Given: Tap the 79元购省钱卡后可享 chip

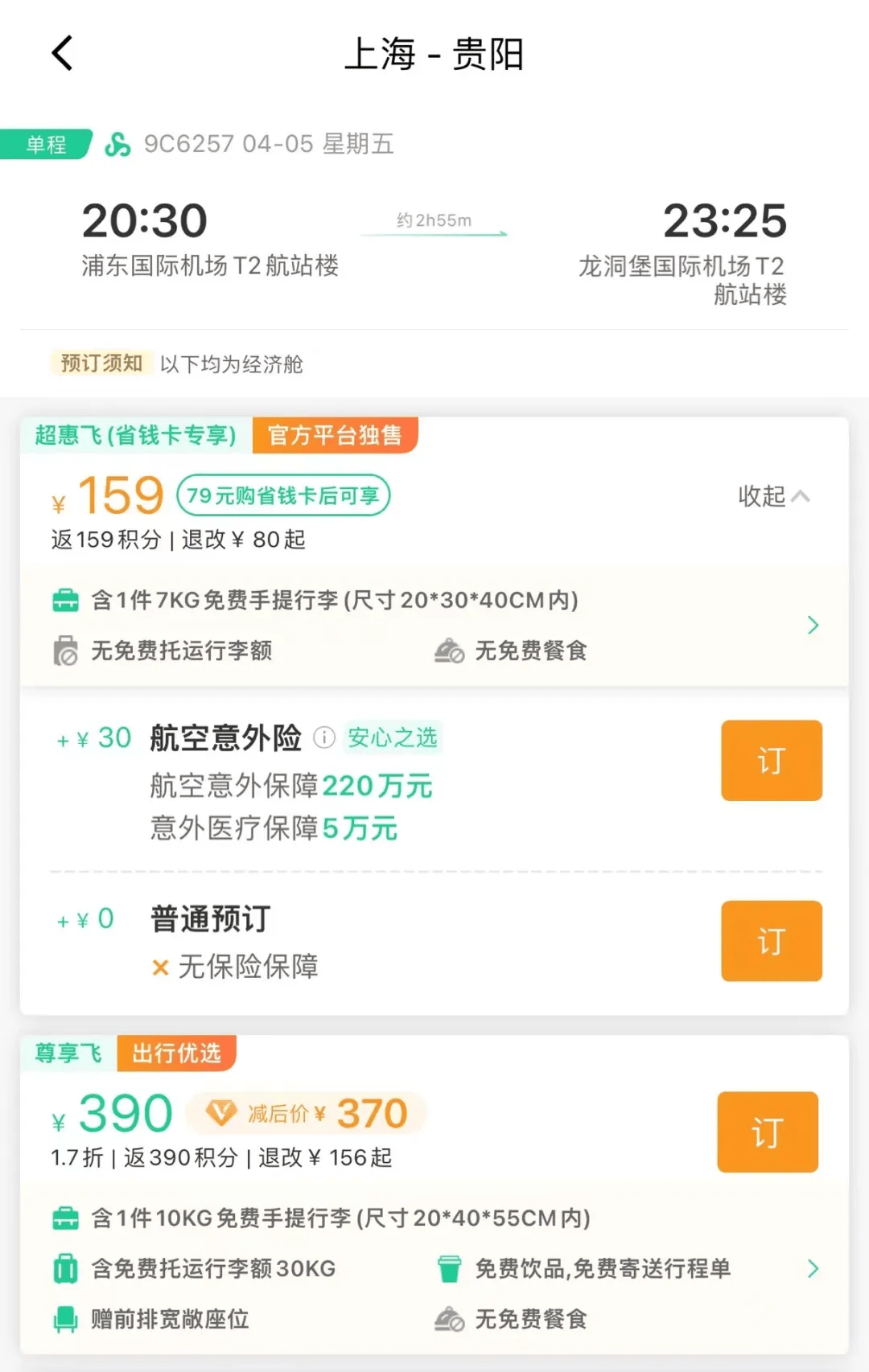Looking at the screenshot, I should coord(282,495).
